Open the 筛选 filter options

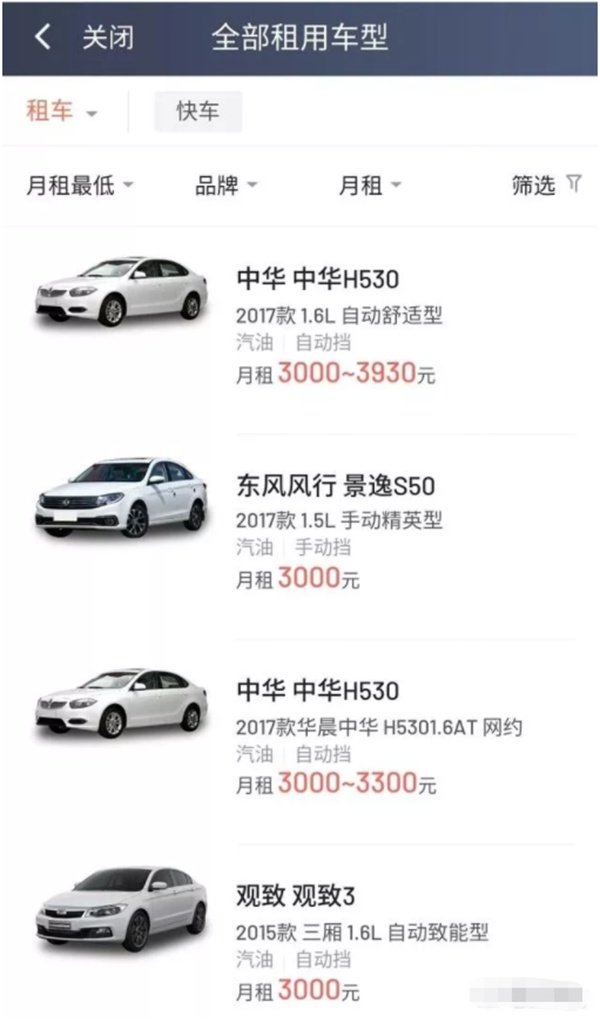545,185
